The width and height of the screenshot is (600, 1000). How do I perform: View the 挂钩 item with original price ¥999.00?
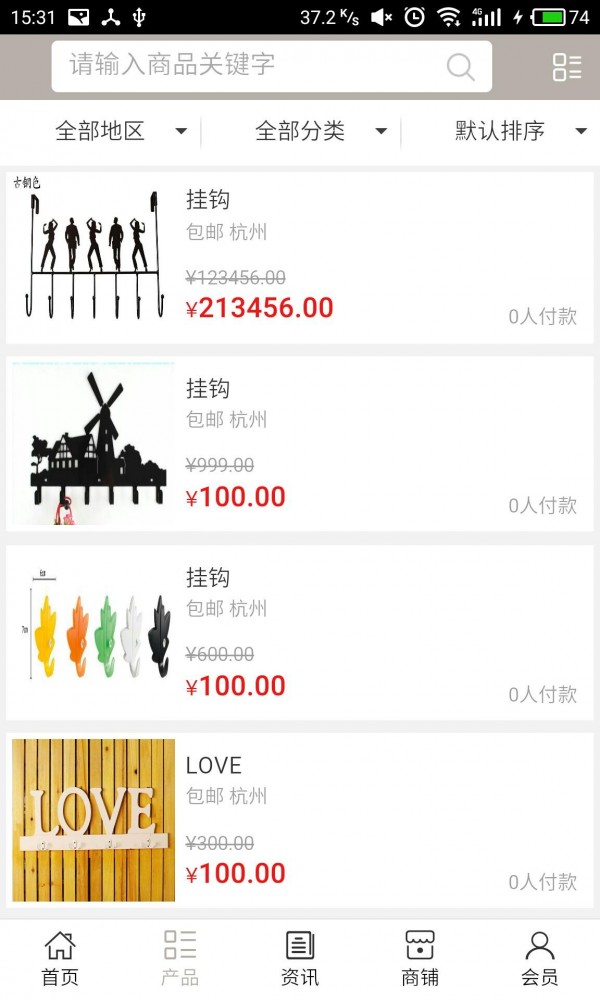click(300, 444)
